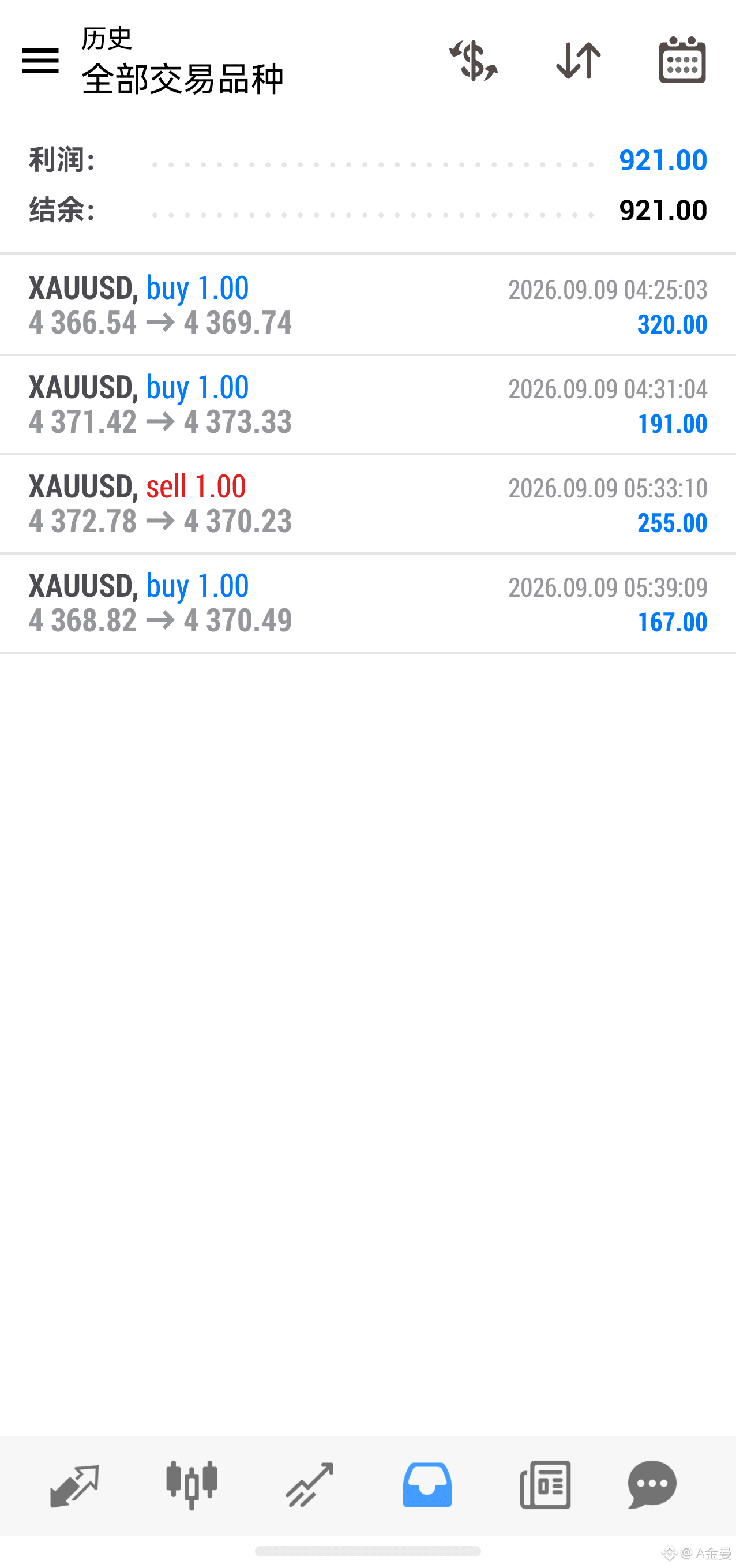
Task: Open the hamburger drawer menu
Action: coord(40,61)
